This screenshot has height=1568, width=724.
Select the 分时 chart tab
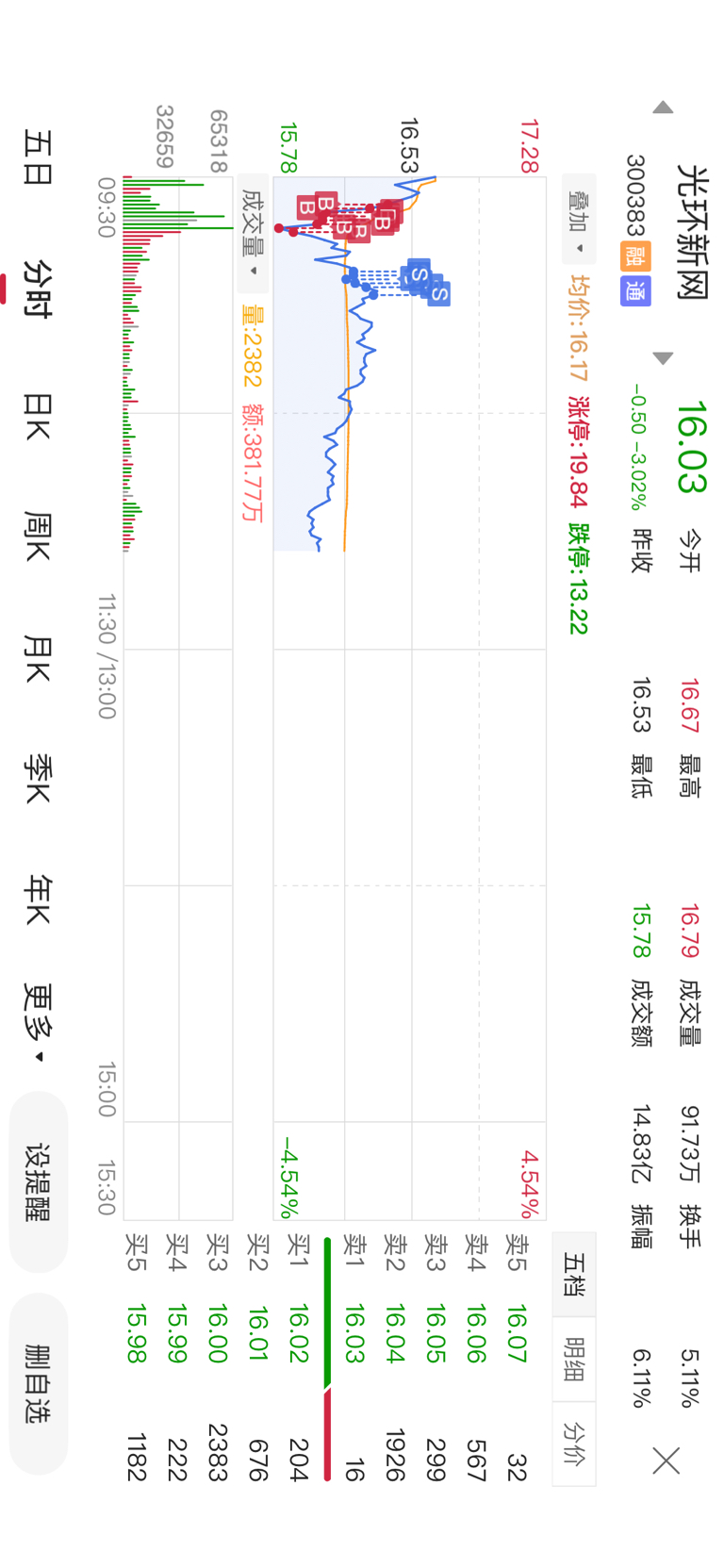pos(38,289)
